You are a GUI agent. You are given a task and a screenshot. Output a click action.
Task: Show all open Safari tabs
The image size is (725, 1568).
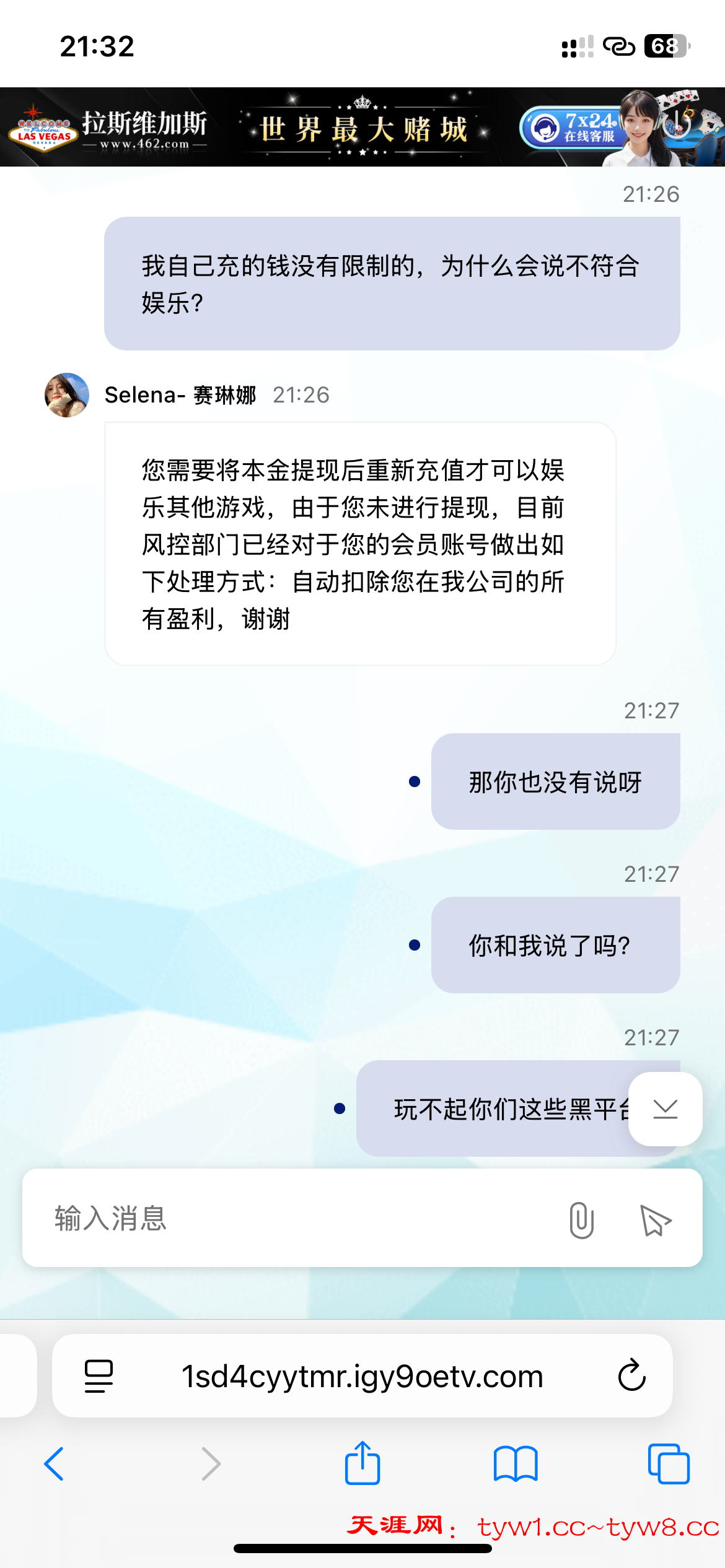click(668, 1464)
